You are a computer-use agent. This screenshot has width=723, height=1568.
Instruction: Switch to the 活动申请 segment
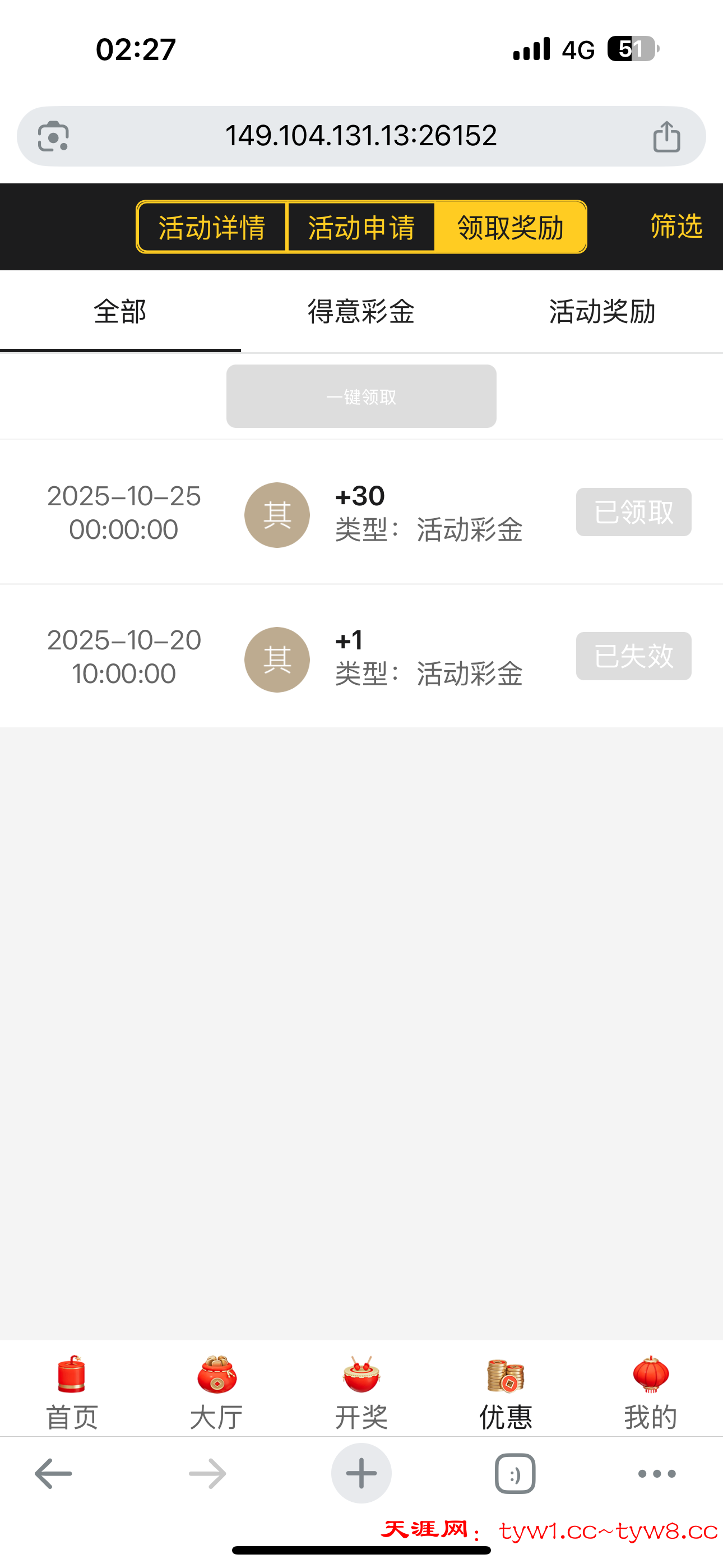pos(361,227)
